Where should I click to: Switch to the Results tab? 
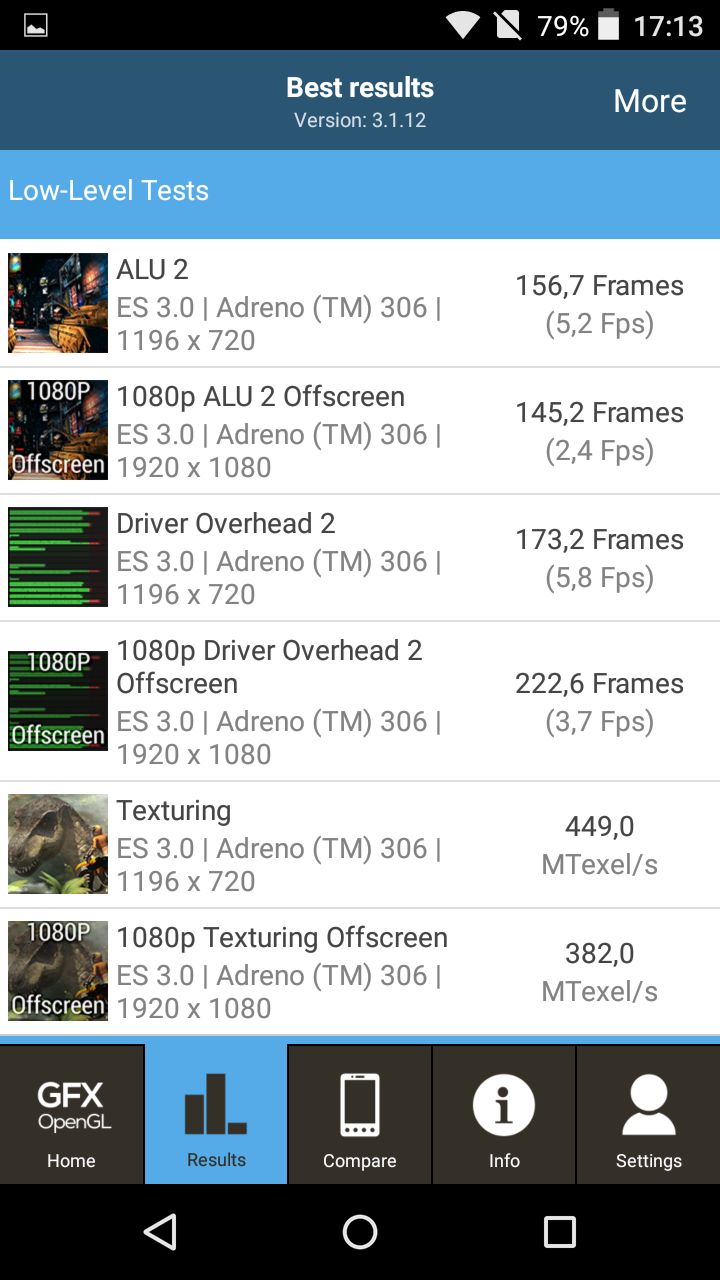point(216,1115)
